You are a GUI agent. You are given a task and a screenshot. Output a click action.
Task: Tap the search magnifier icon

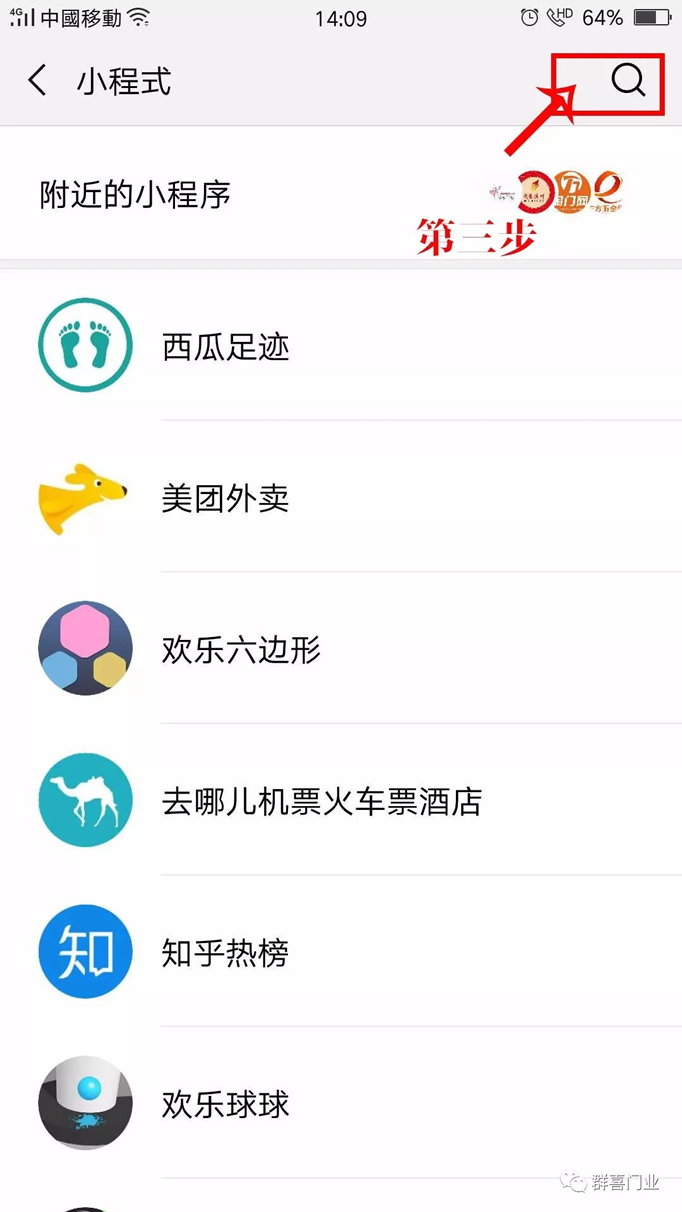click(628, 81)
